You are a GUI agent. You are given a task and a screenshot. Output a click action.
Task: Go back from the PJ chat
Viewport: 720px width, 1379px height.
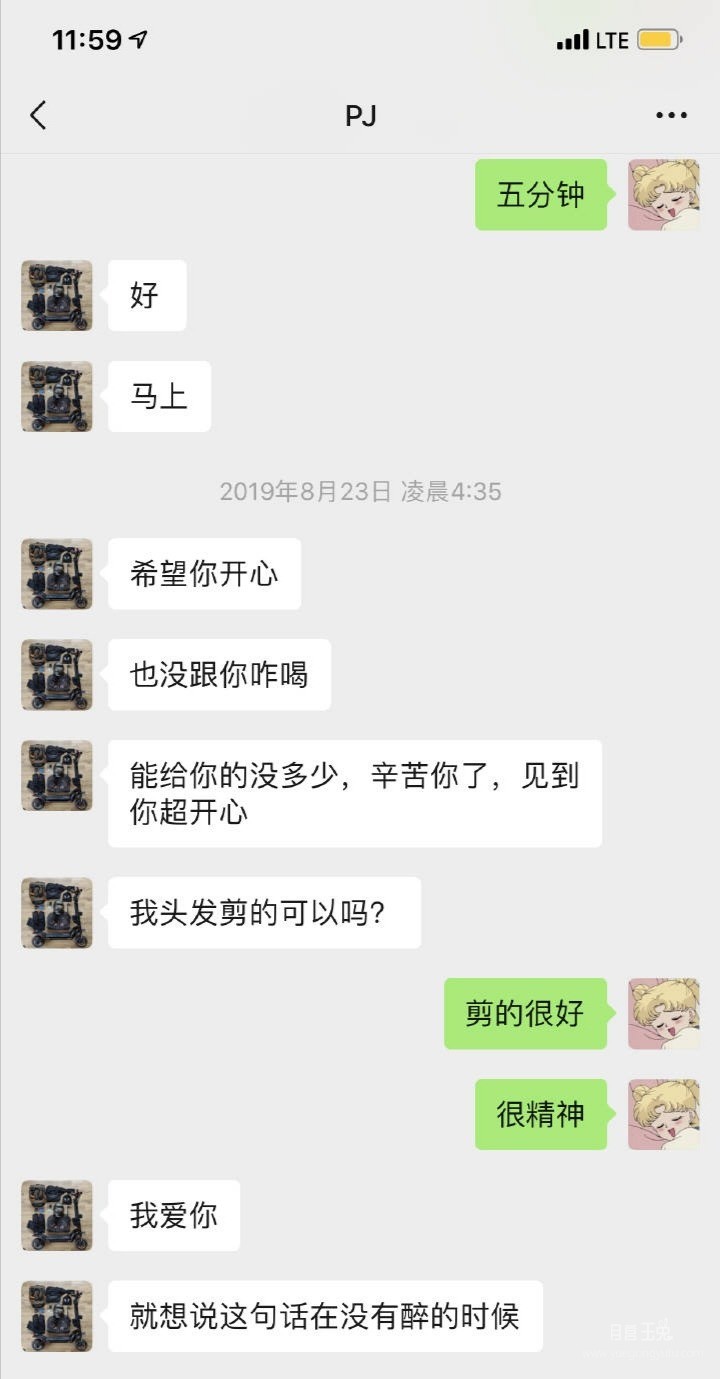click(x=38, y=116)
